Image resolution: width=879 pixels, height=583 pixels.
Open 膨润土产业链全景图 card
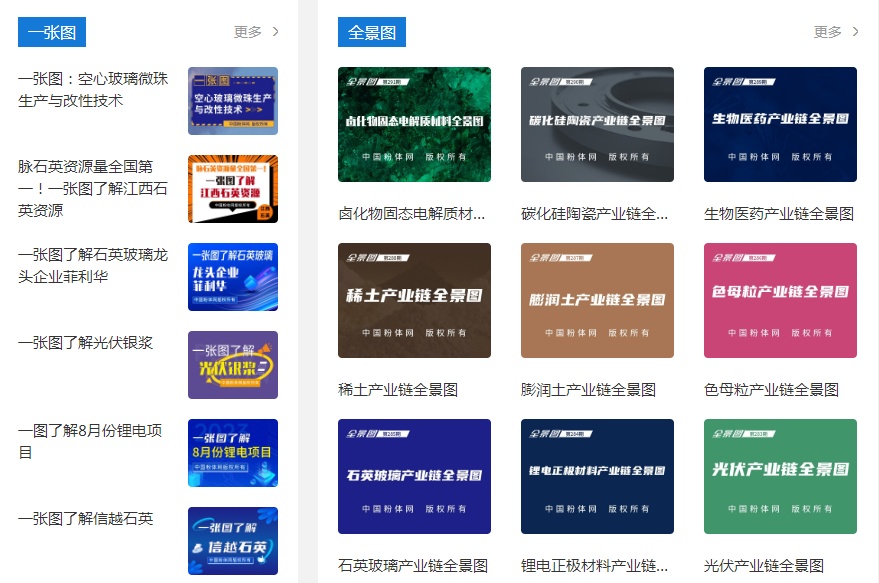[597, 300]
